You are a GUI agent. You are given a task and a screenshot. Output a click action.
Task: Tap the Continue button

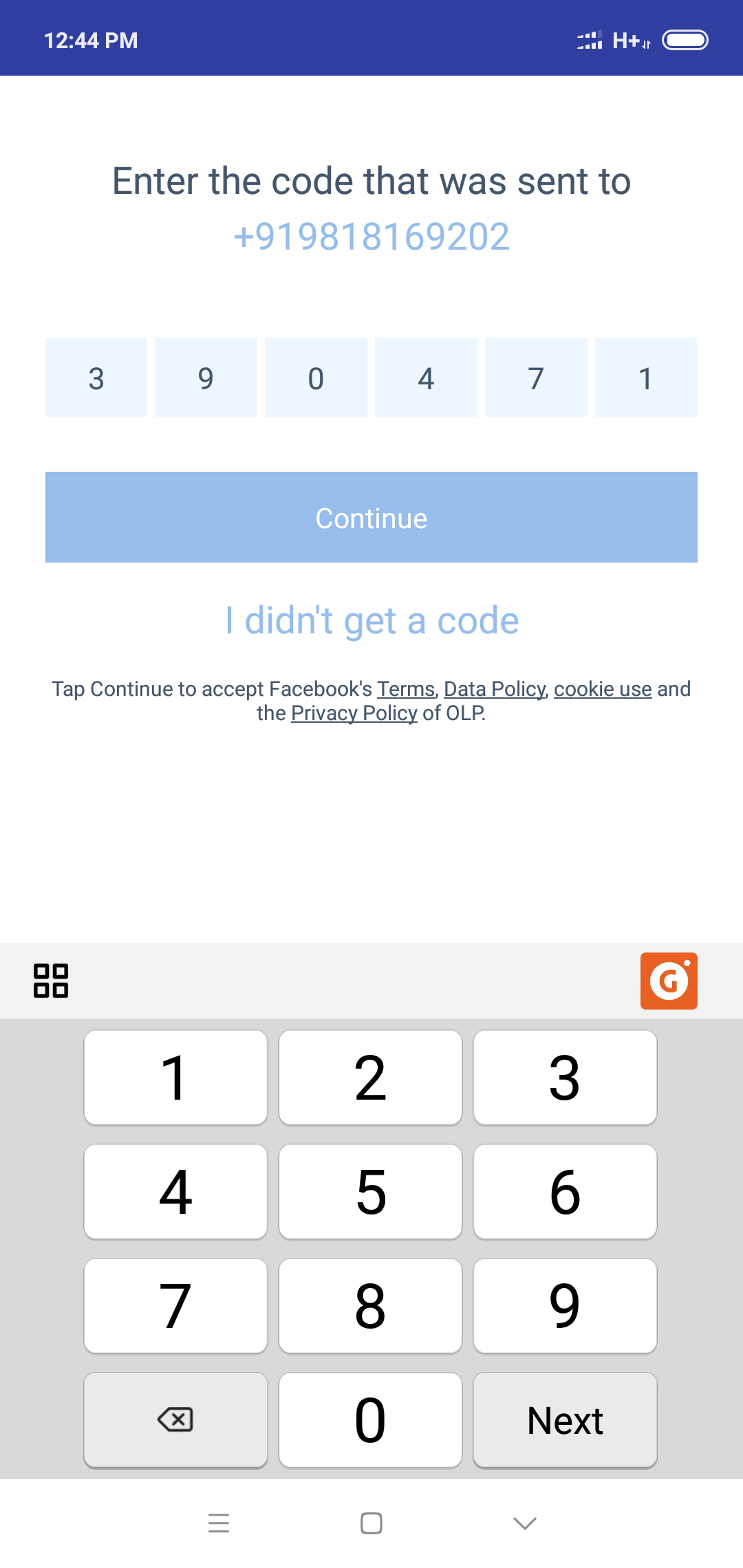(x=371, y=517)
